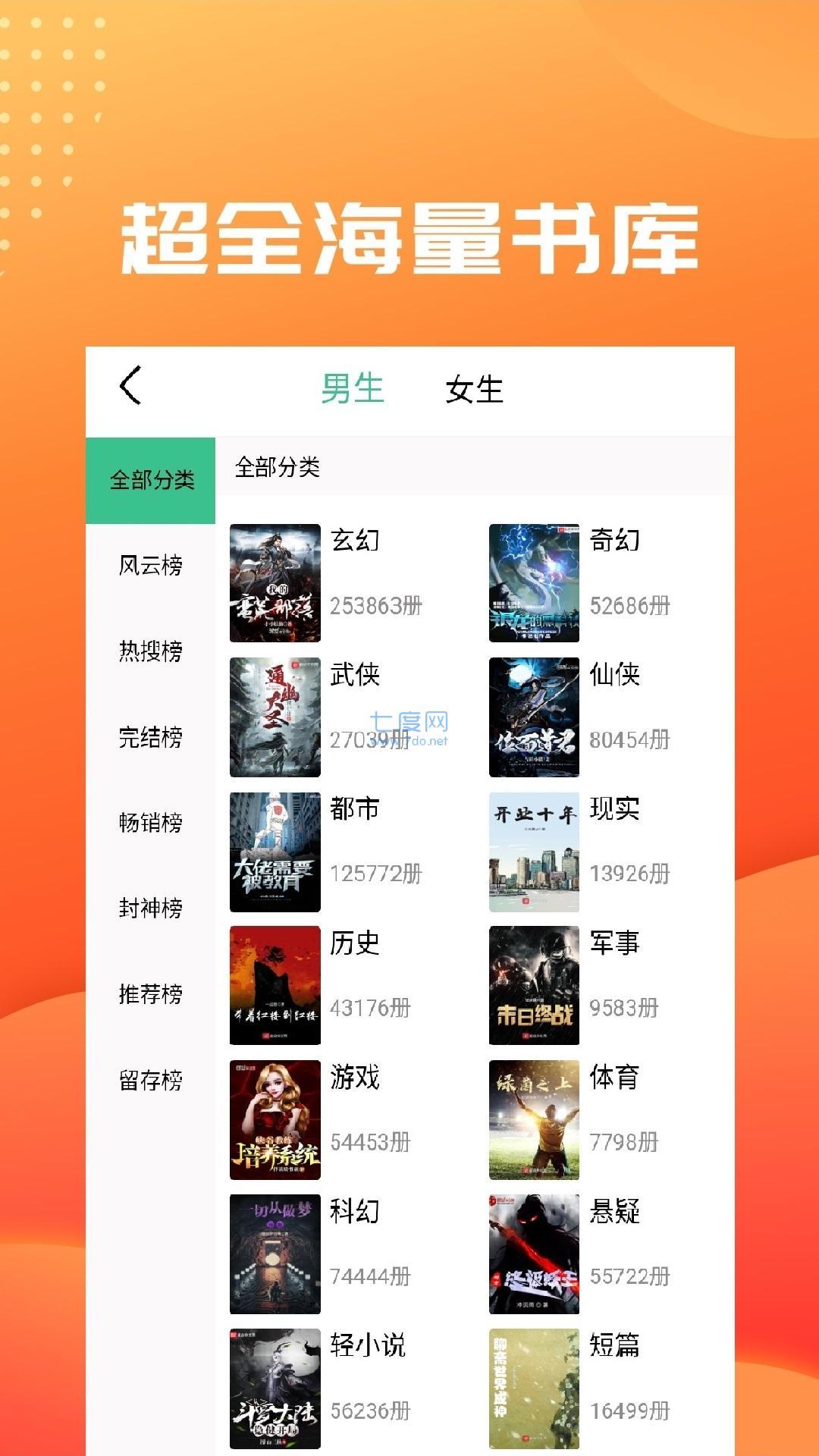Open the 游戏 category book cover
The height and width of the screenshot is (1456, 819).
(x=275, y=1119)
